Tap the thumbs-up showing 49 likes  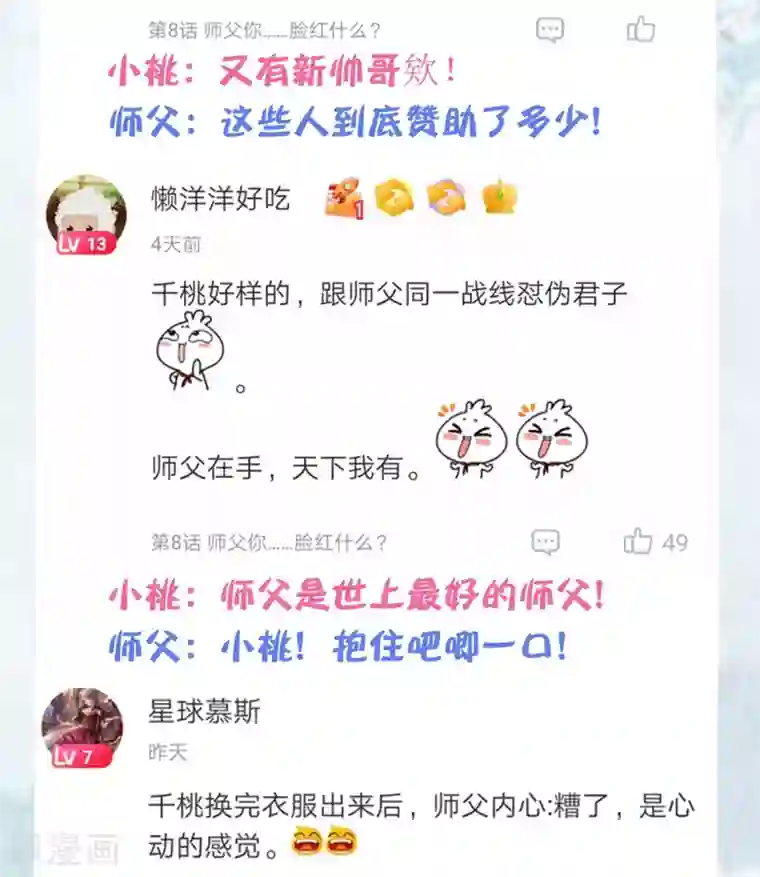pos(640,540)
